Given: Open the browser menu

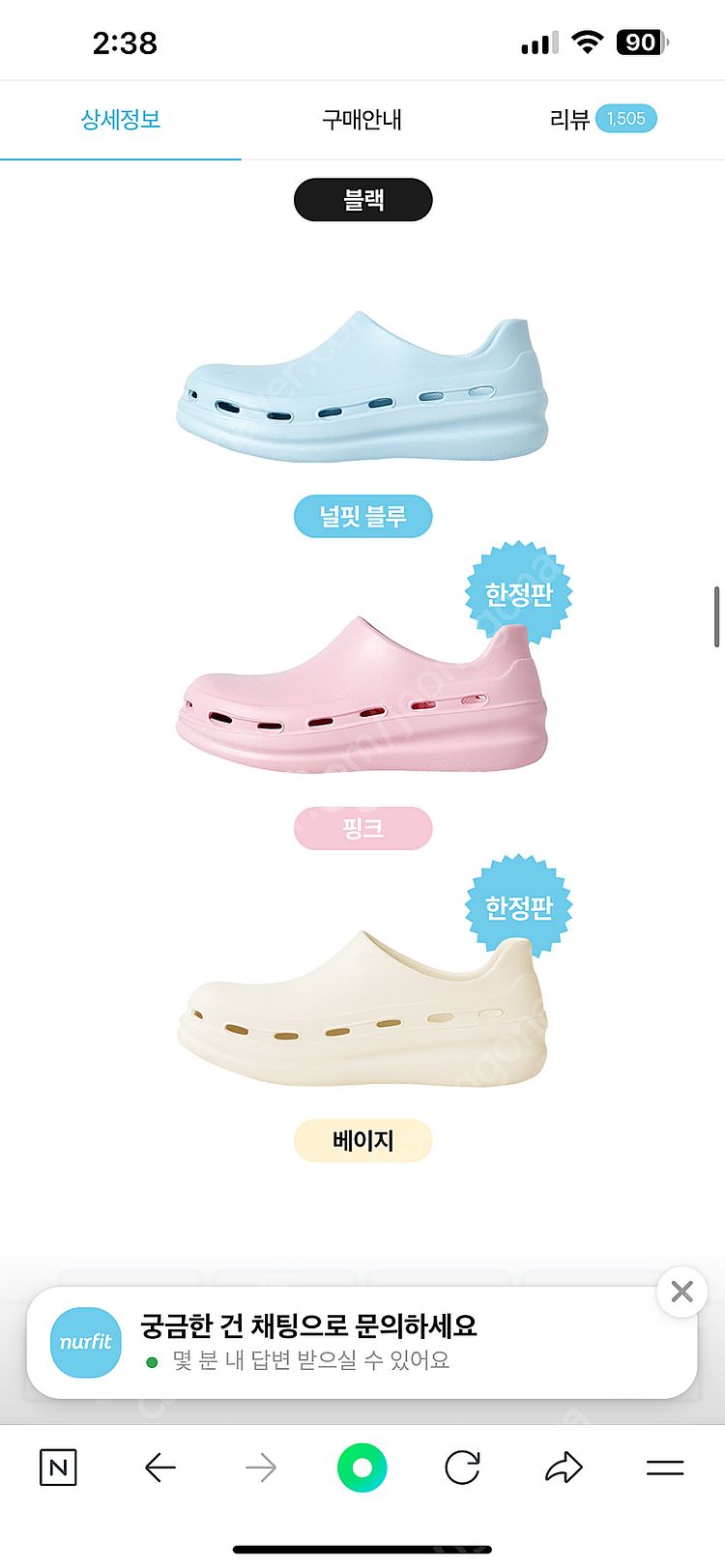Looking at the screenshot, I should pyautogui.click(x=664, y=1468).
